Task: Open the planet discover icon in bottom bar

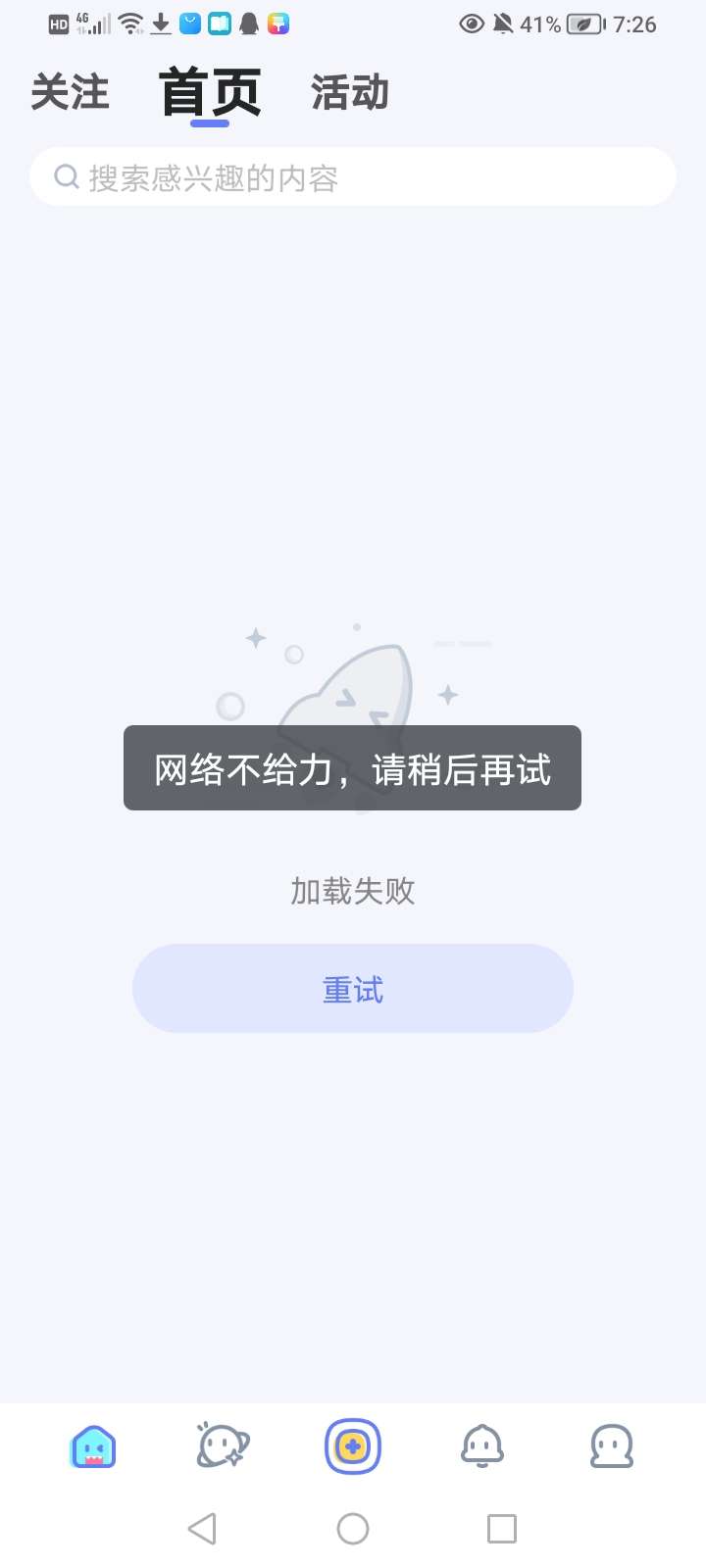Action: click(223, 1445)
